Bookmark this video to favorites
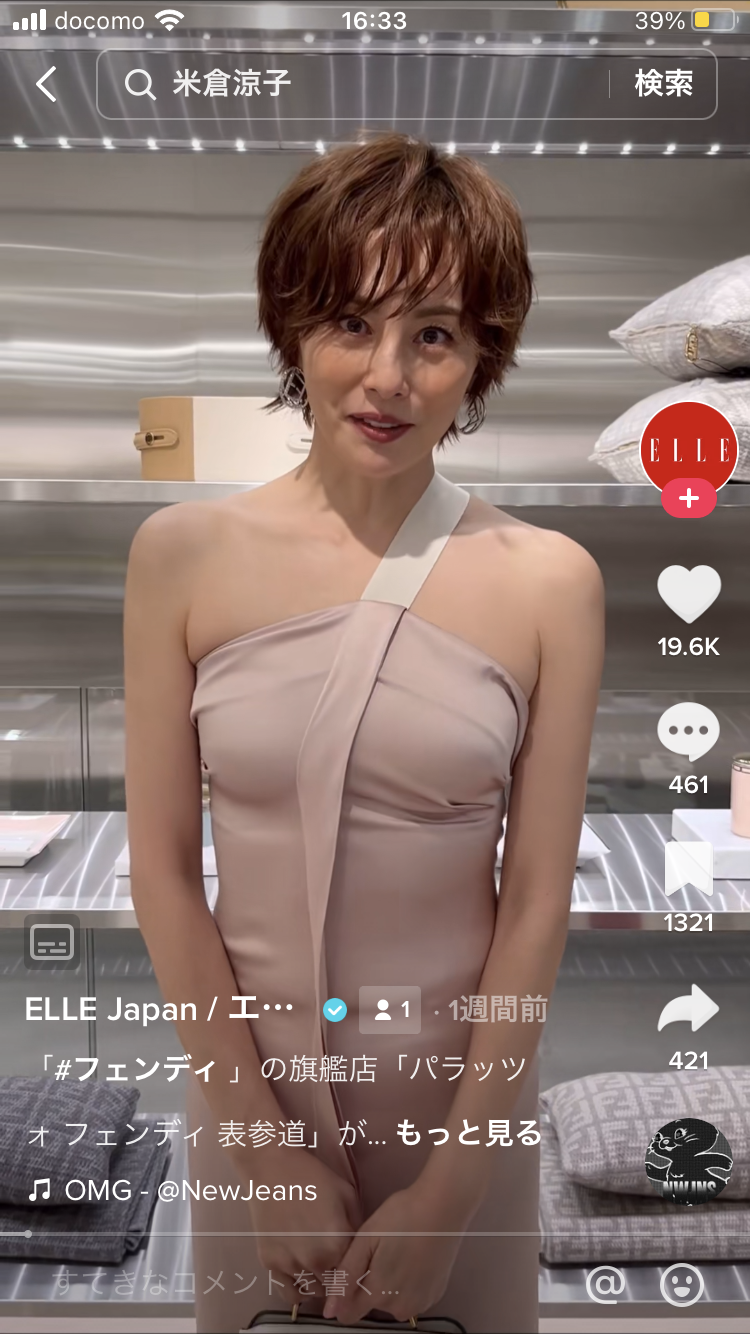The height and width of the screenshot is (1334, 750). pyautogui.click(x=689, y=869)
